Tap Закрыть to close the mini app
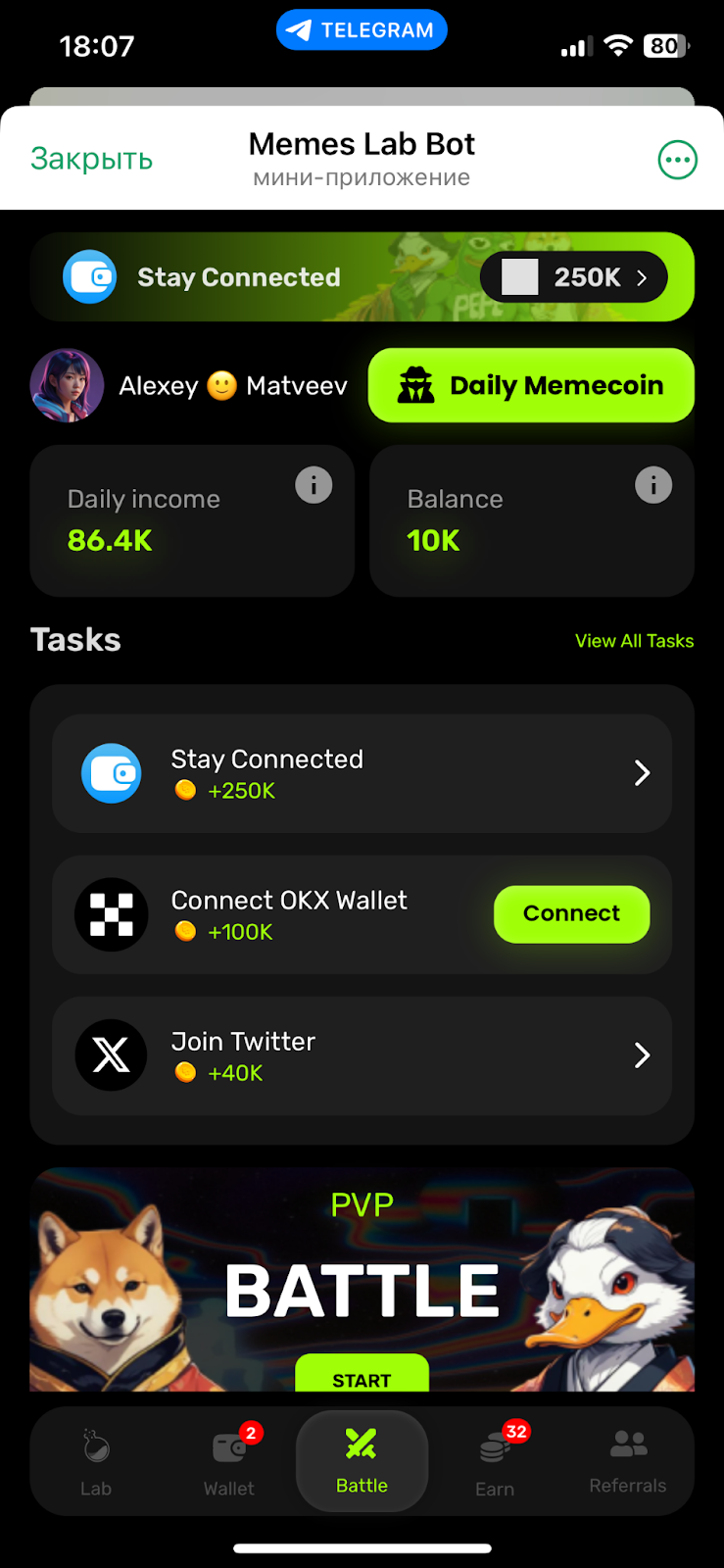Screen dimensions: 724x1568 pyautogui.click(x=91, y=159)
